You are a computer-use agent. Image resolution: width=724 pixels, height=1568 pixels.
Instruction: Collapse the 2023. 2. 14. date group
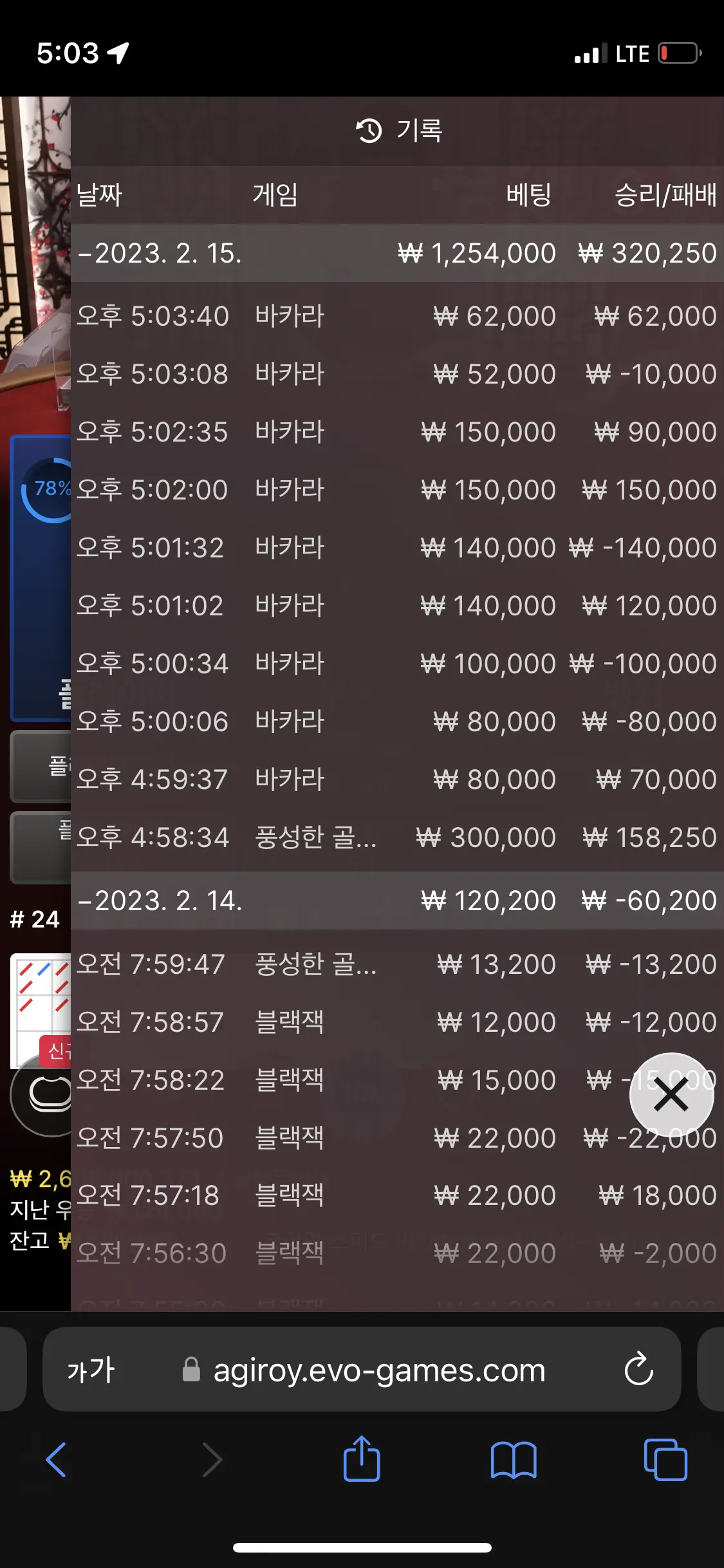point(397,901)
